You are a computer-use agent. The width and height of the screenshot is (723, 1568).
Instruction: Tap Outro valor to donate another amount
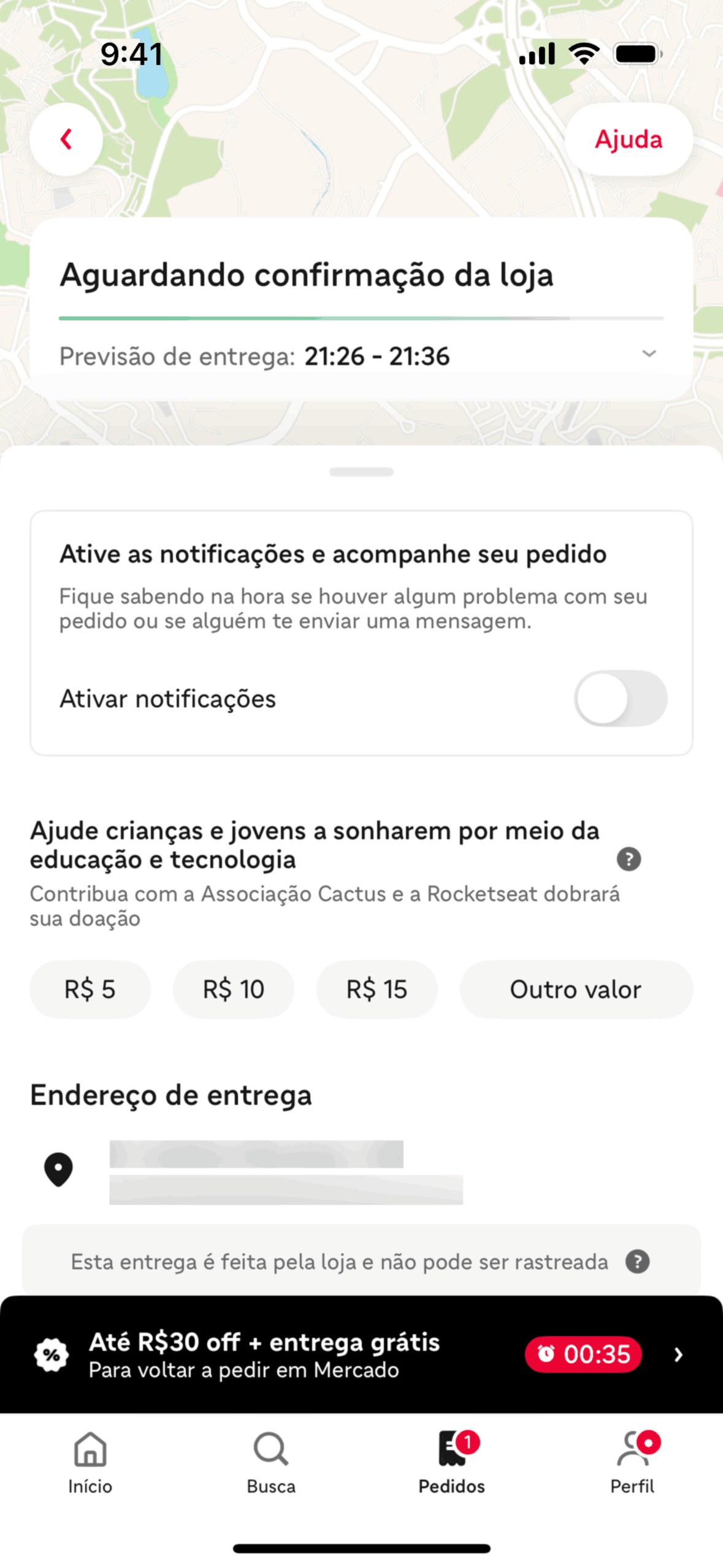tap(576, 989)
